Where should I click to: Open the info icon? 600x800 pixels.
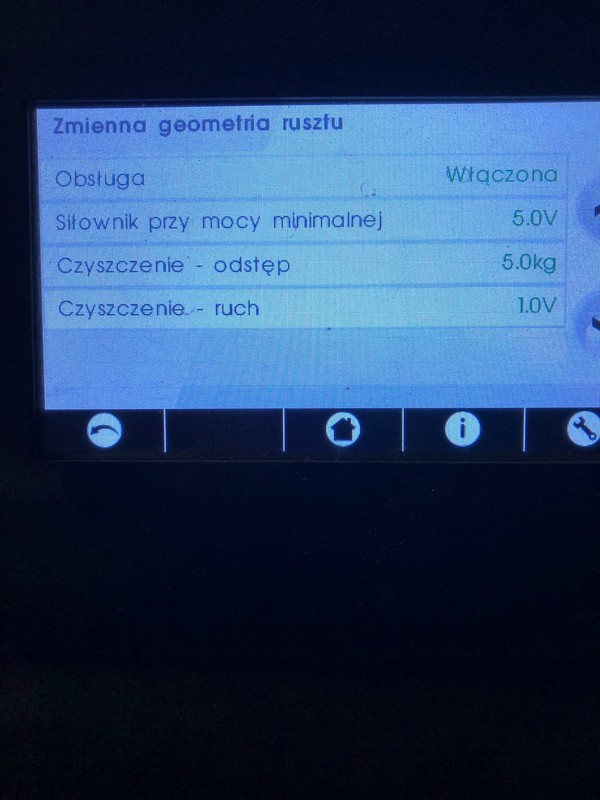click(462, 429)
